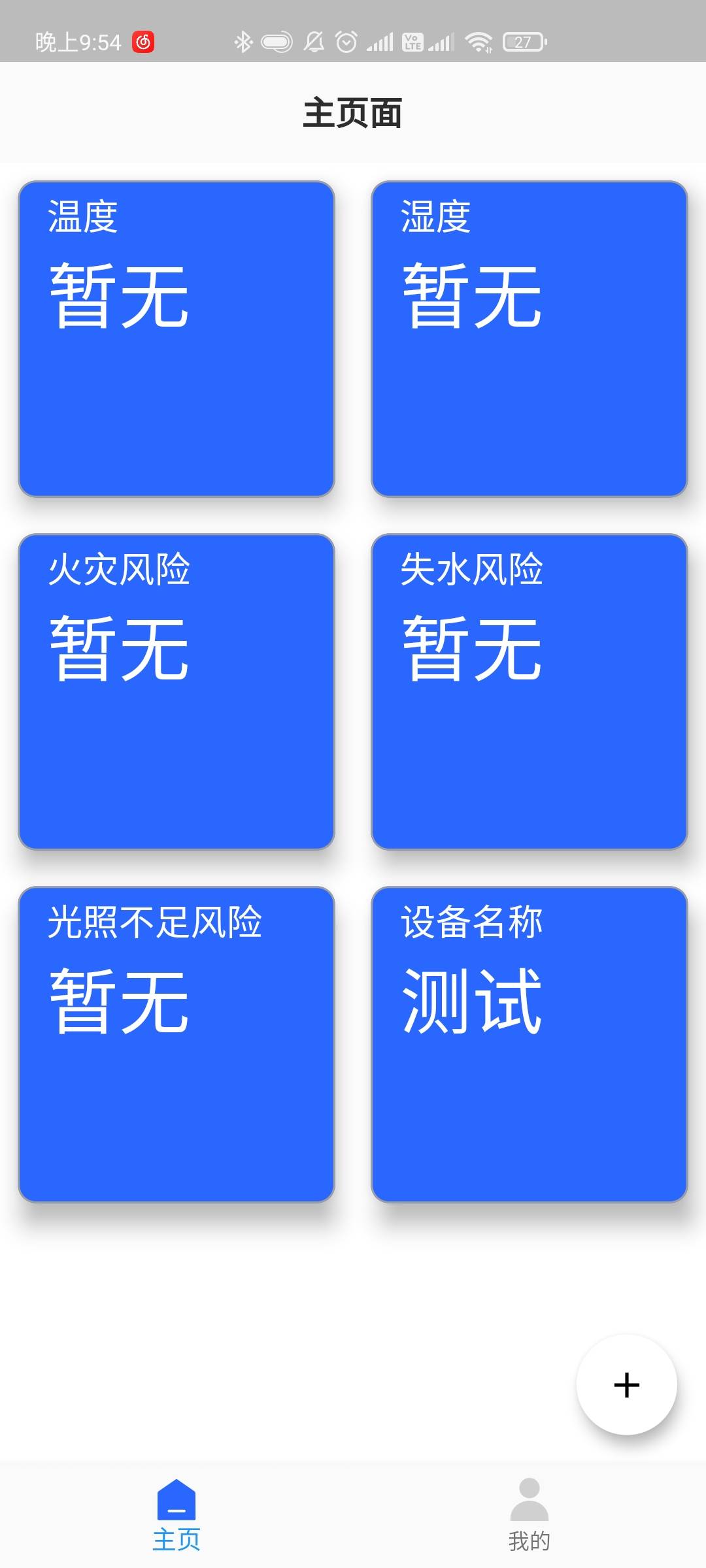Tap the plus floating action button

pos(626,1384)
